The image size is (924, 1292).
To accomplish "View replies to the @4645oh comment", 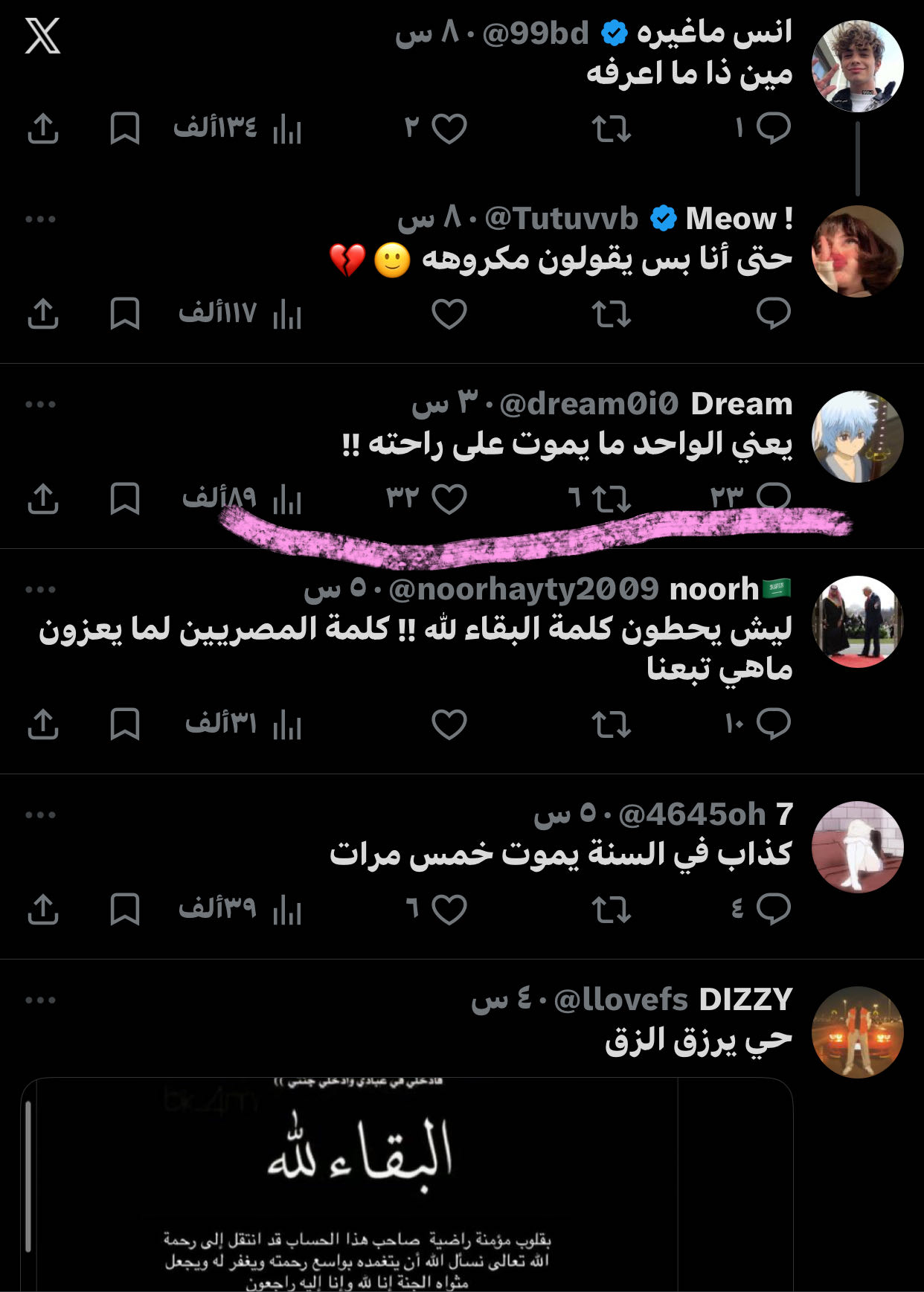I will [773, 909].
